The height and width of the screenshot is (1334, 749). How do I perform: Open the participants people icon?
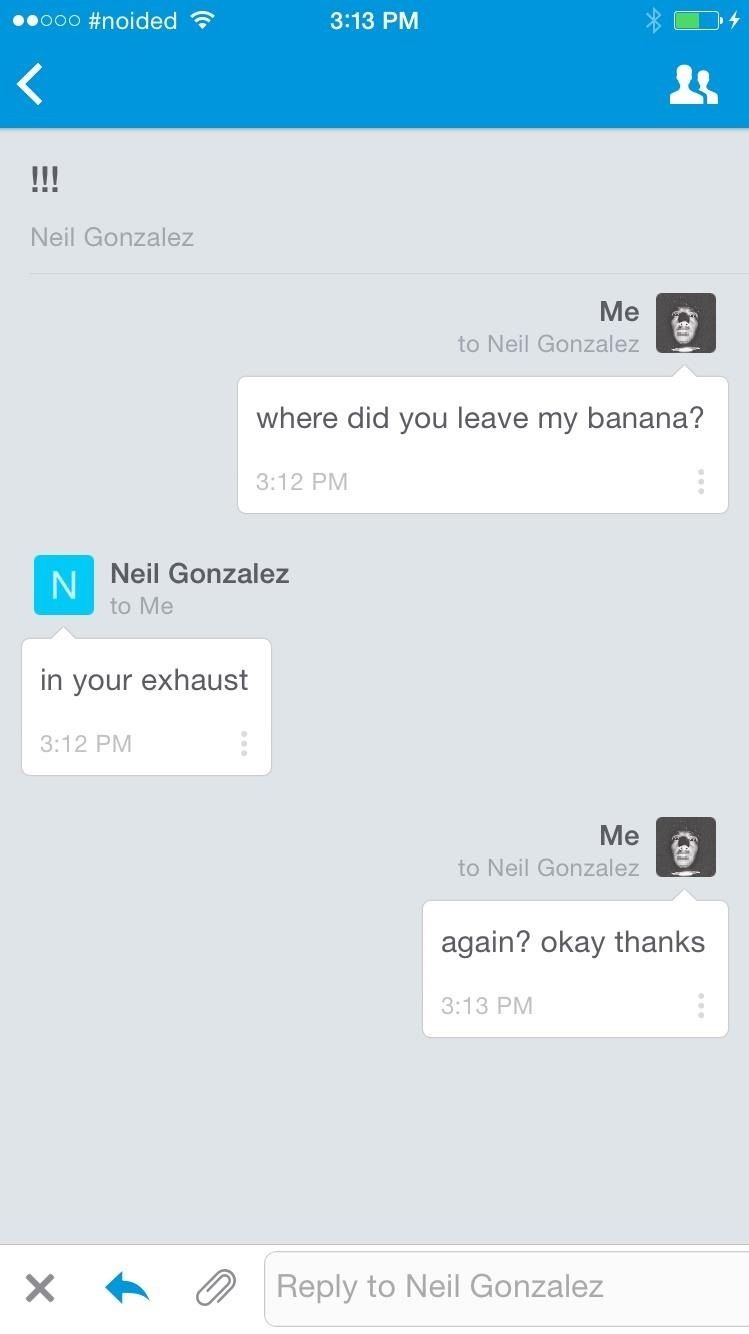(x=693, y=86)
